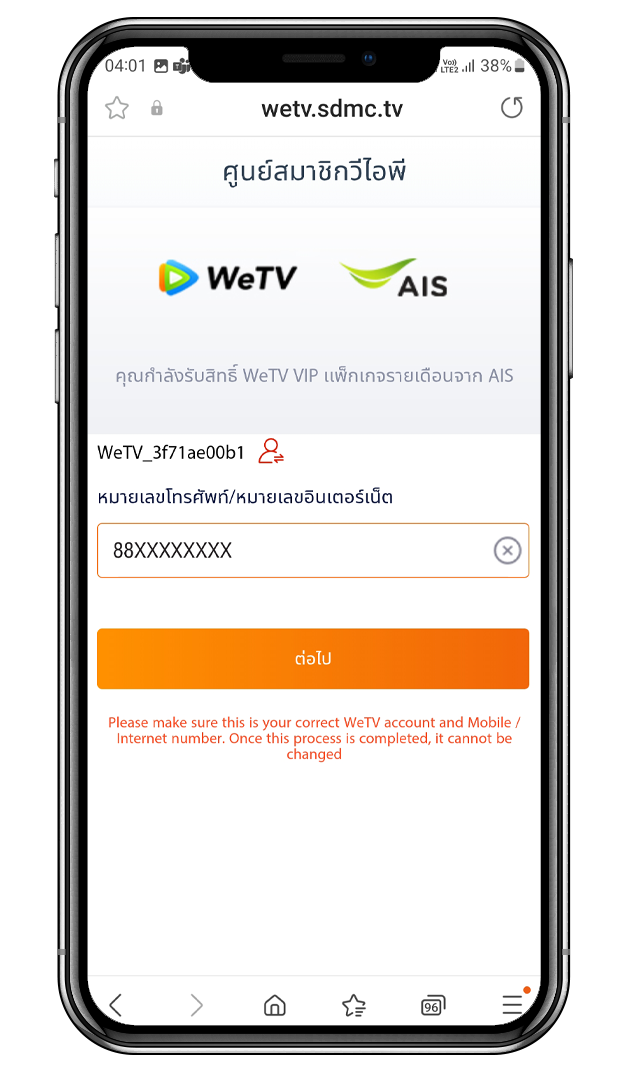629x1080 pixels.
Task: Bookmark this page with the star icon
Action: click(x=117, y=109)
